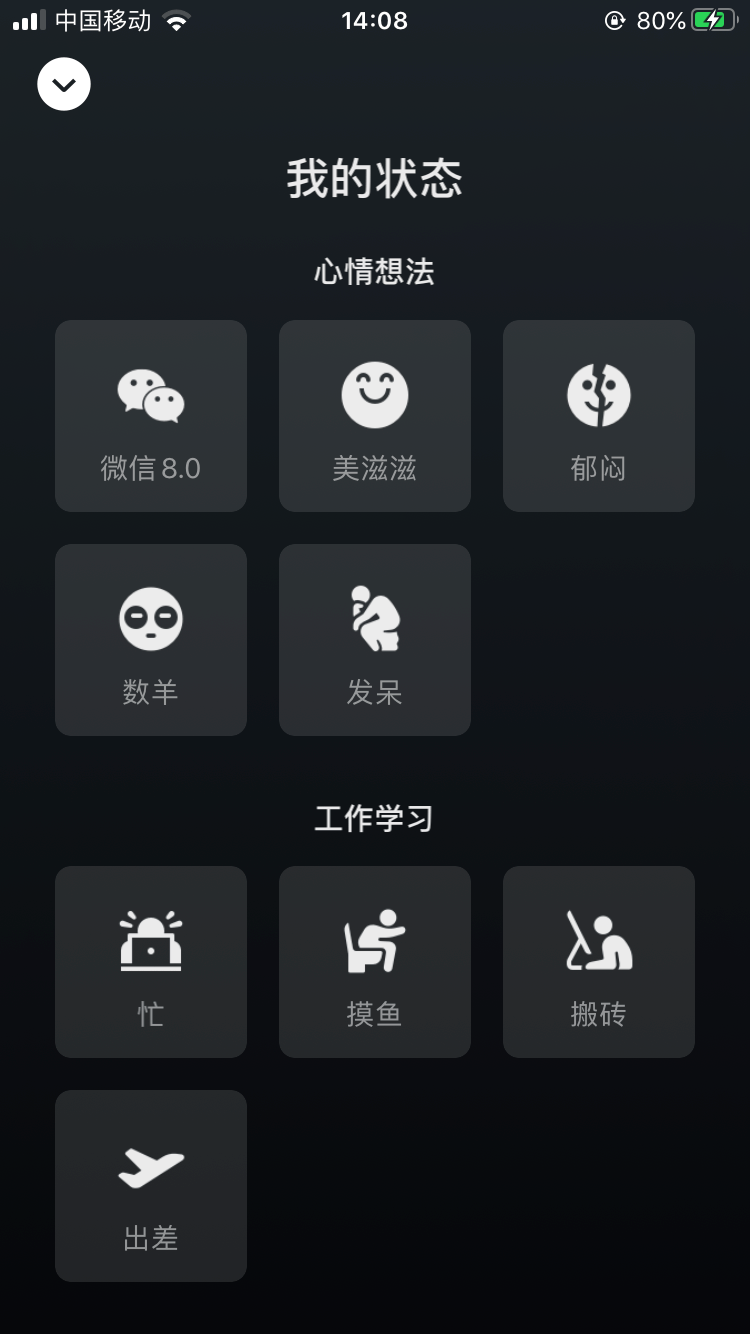
Task: Set status to 郁闷
Action: (x=599, y=416)
